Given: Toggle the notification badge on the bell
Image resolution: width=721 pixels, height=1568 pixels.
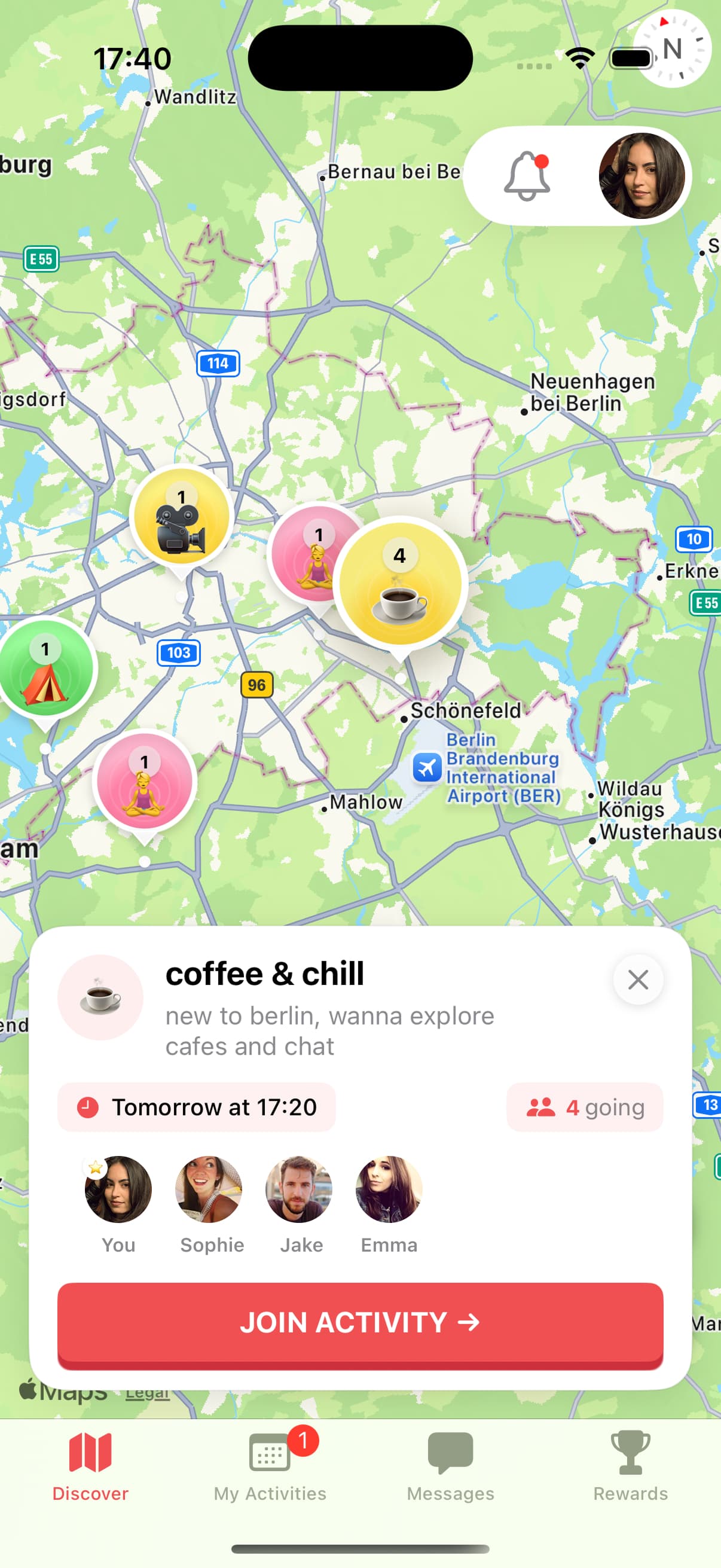Looking at the screenshot, I should pyautogui.click(x=542, y=163).
